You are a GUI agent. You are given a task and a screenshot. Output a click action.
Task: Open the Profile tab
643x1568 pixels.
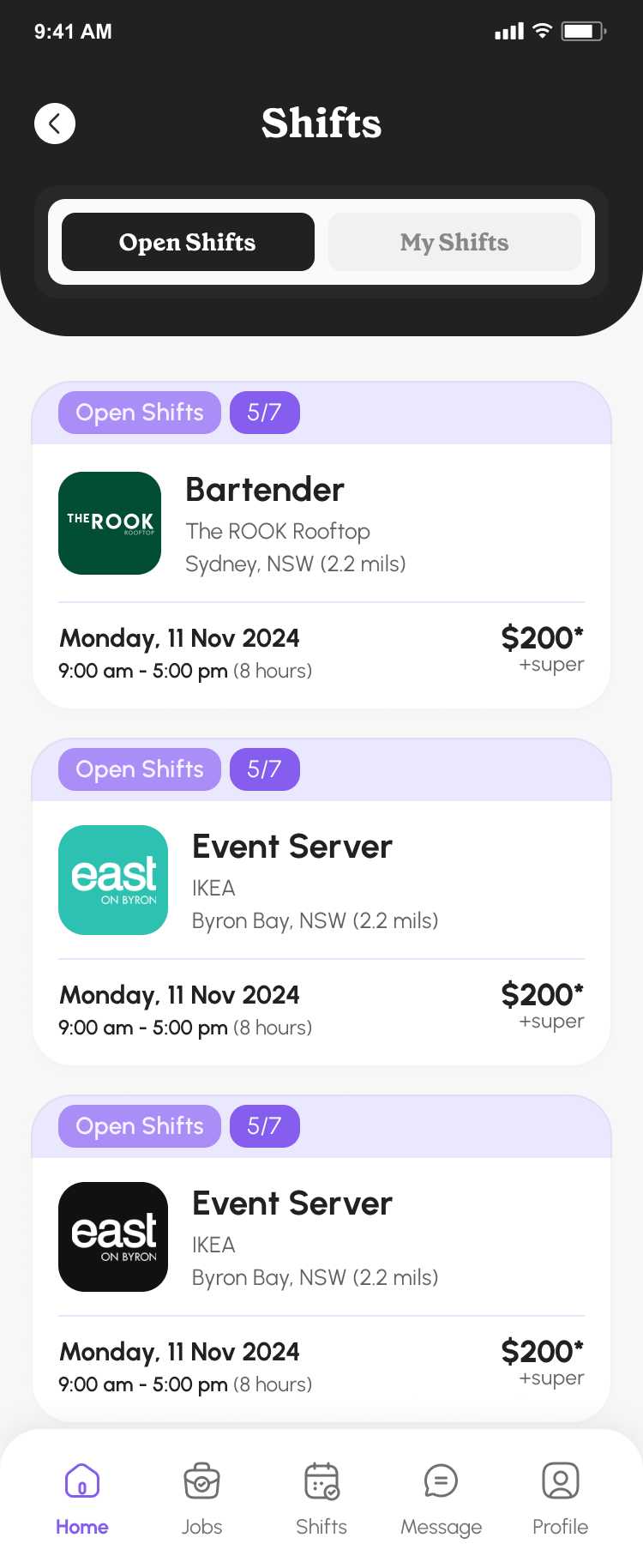pyautogui.click(x=560, y=1498)
